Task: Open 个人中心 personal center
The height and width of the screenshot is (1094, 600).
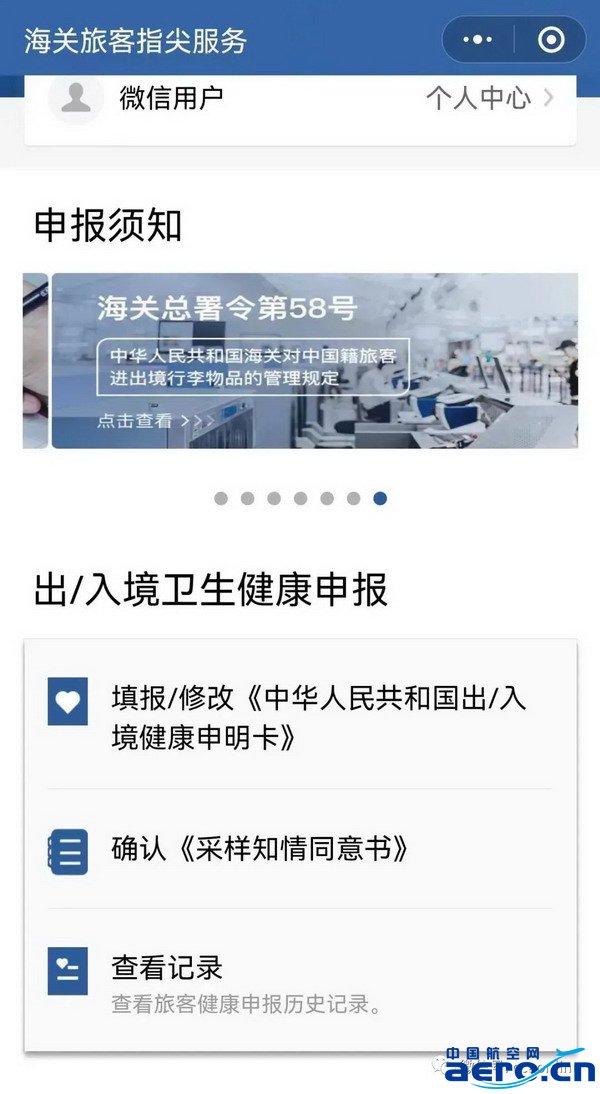Action: pyautogui.click(x=489, y=97)
